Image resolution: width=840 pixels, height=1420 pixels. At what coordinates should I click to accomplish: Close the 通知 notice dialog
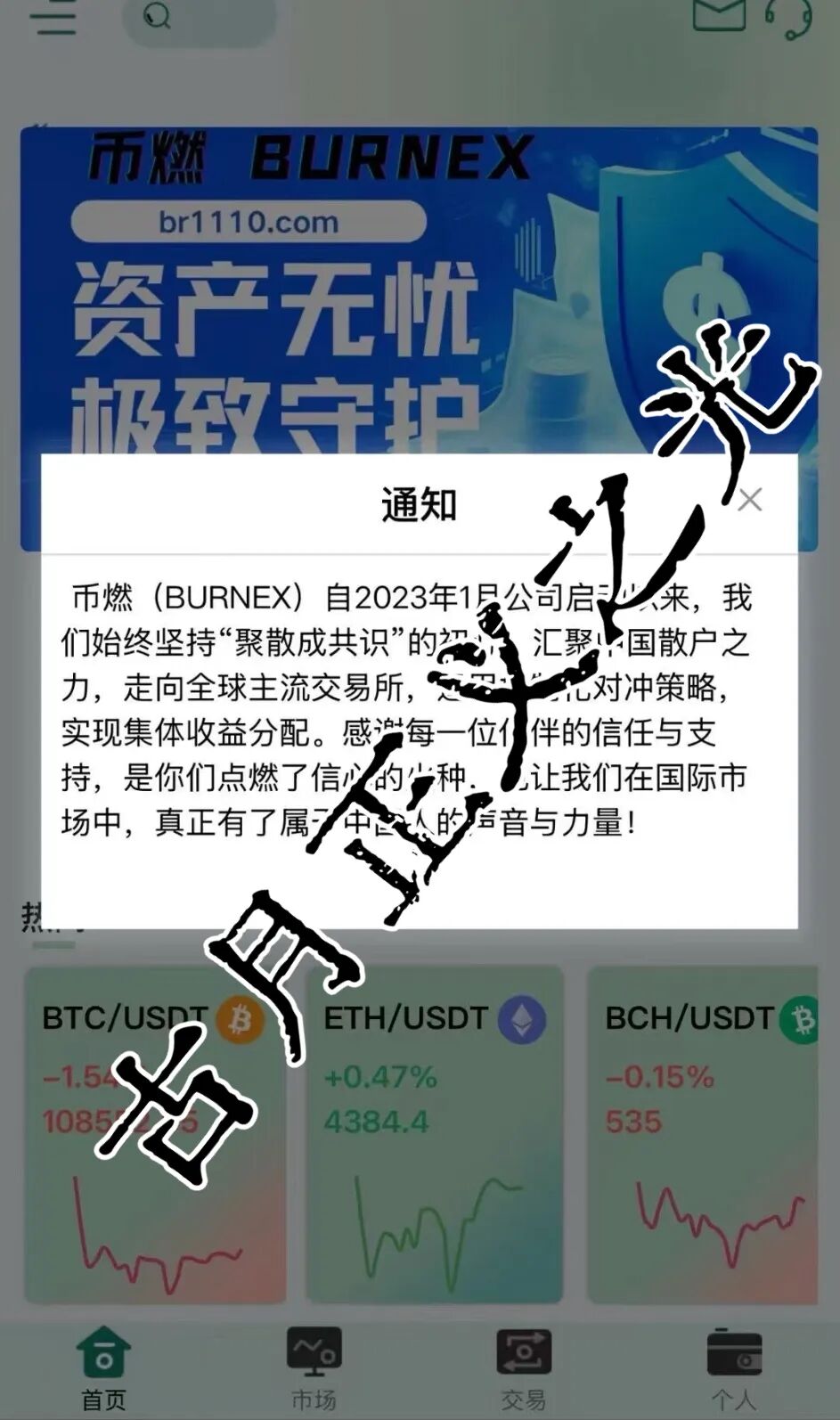click(x=749, y=500)
